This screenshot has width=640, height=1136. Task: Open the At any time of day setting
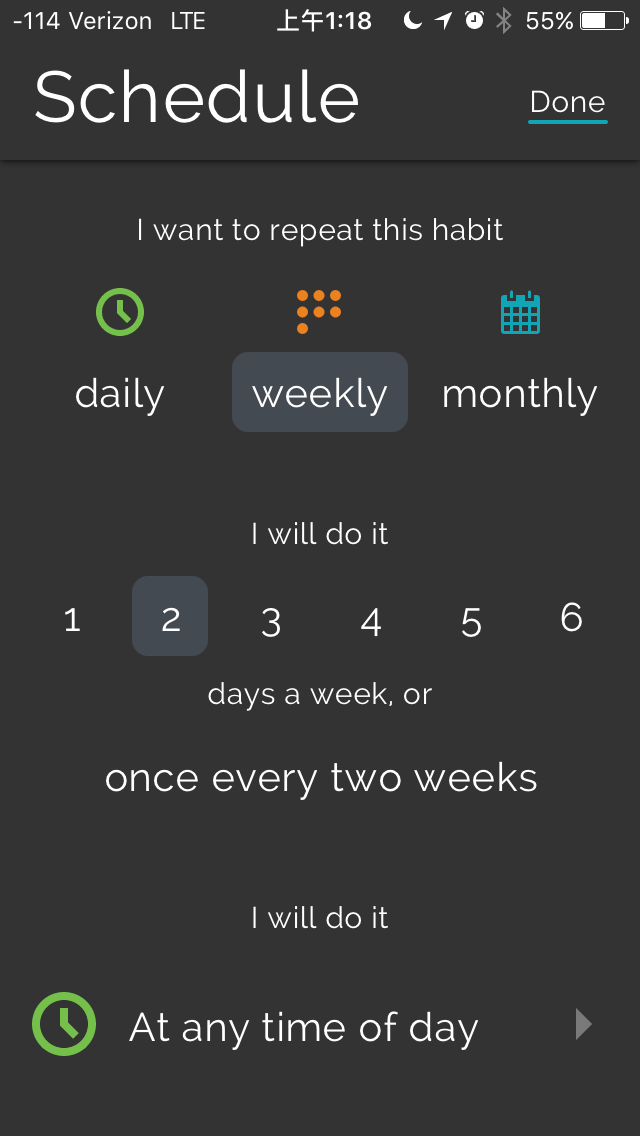(320, 1026)
